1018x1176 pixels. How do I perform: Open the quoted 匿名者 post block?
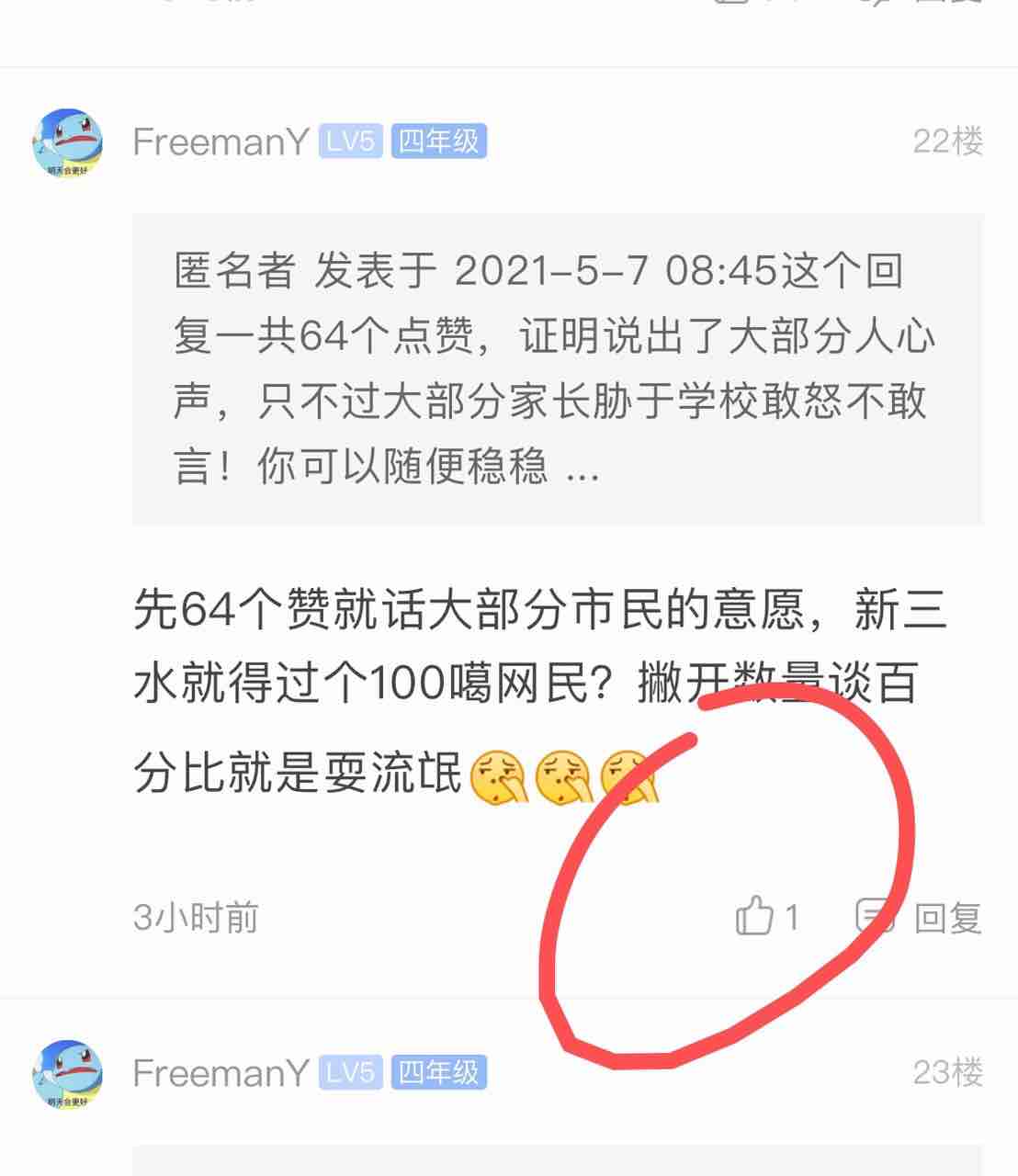pyautogui.click(x=557, y=368)
